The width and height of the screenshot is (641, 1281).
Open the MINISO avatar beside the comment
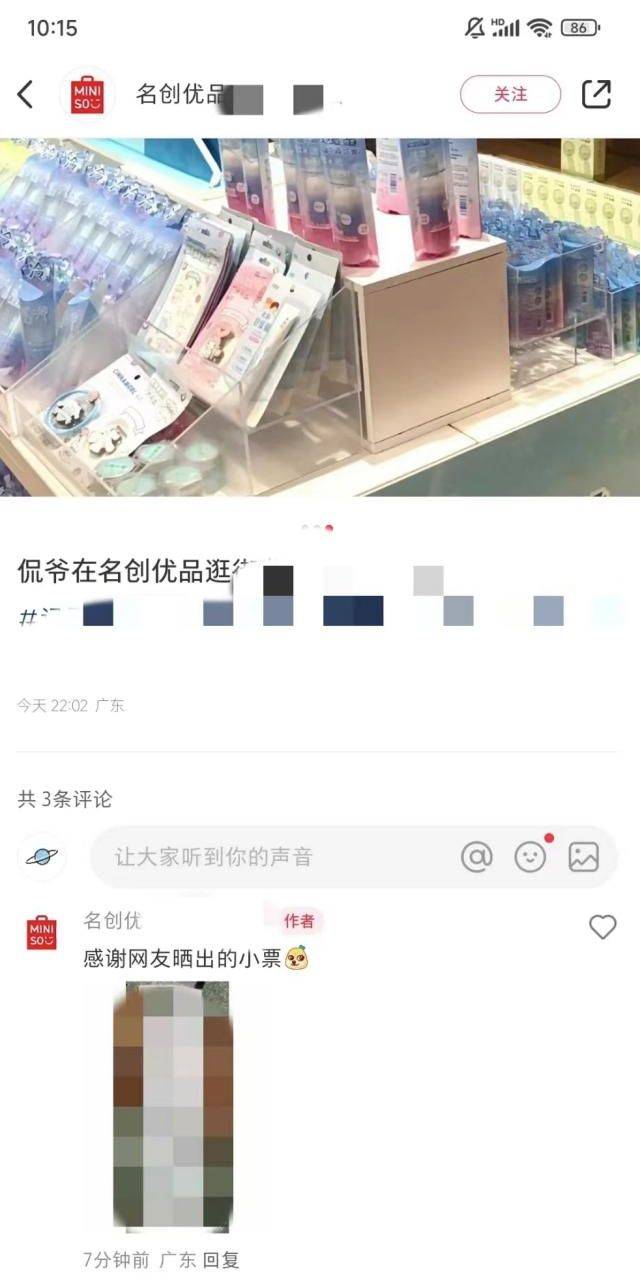point(42,932)
